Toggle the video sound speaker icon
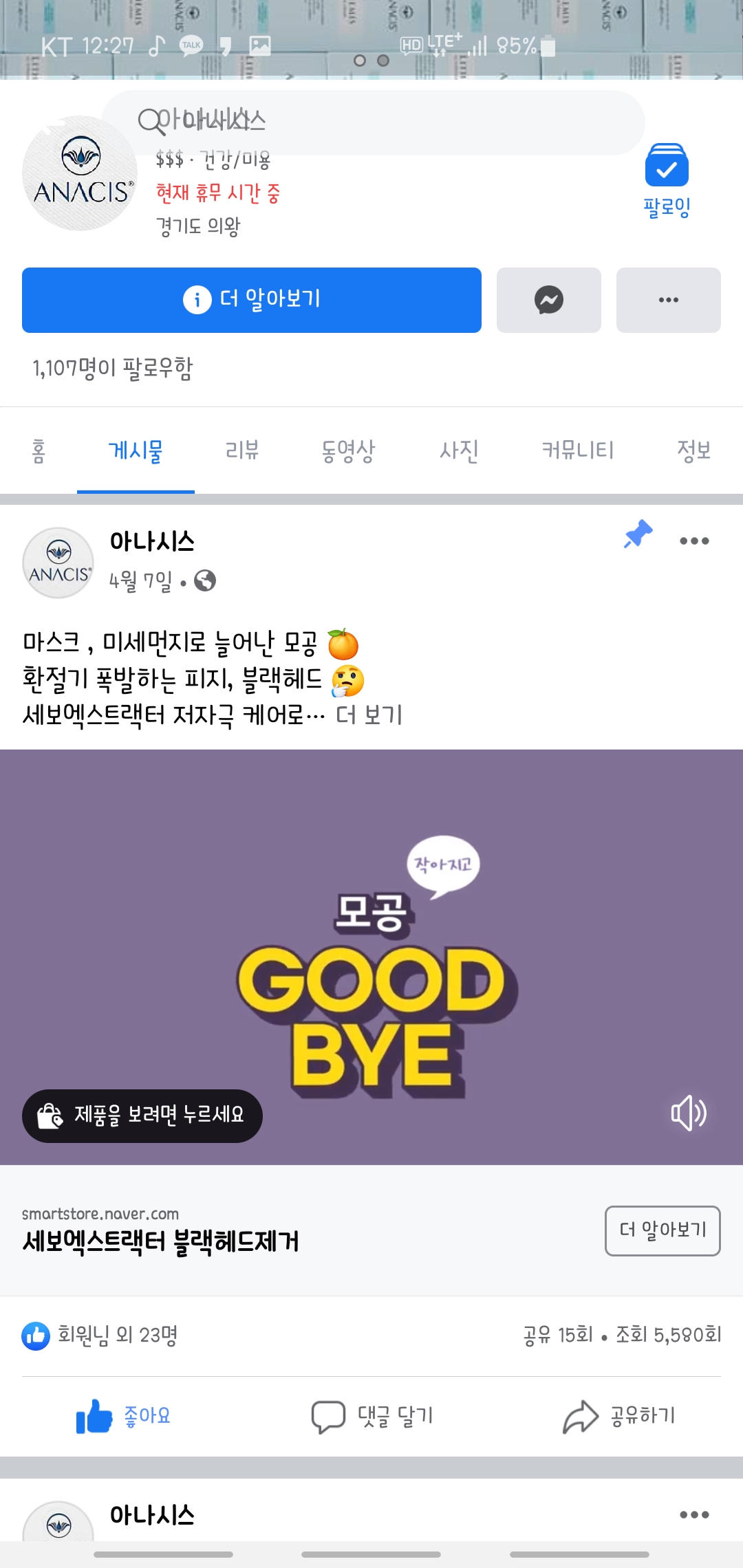This screenshot has height=1568, width=743. 688,1113
